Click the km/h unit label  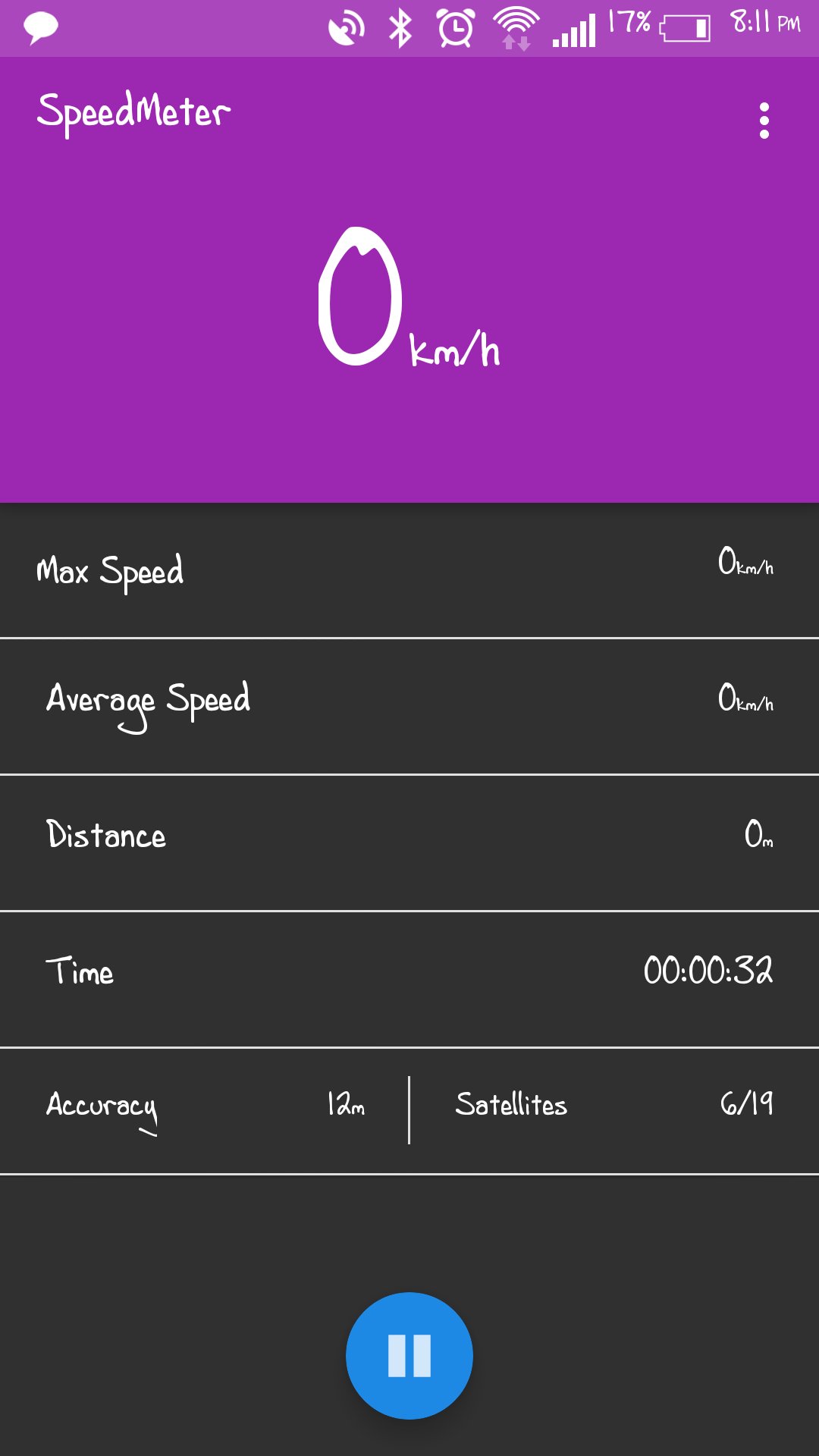(453, 349)
